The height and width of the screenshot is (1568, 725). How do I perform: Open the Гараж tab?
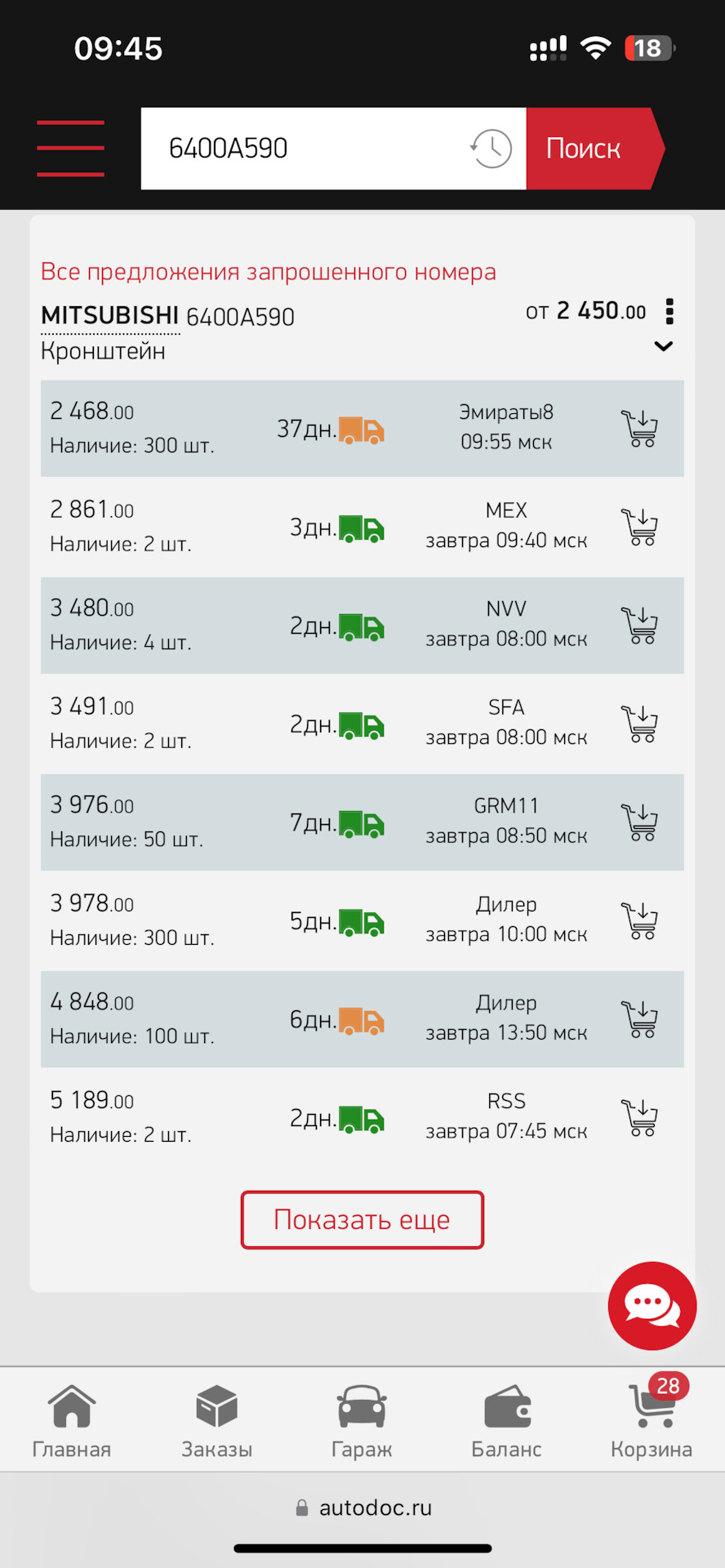coord(362,1422)
